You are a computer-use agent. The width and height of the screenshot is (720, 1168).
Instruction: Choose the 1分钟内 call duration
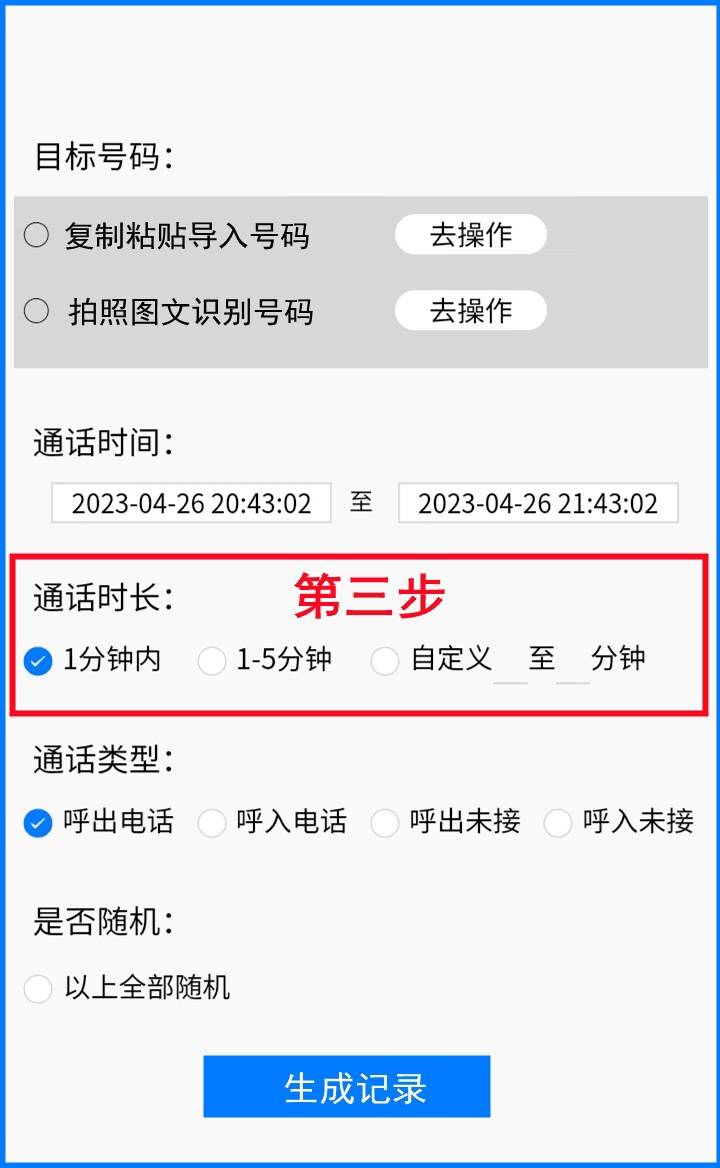38,661
